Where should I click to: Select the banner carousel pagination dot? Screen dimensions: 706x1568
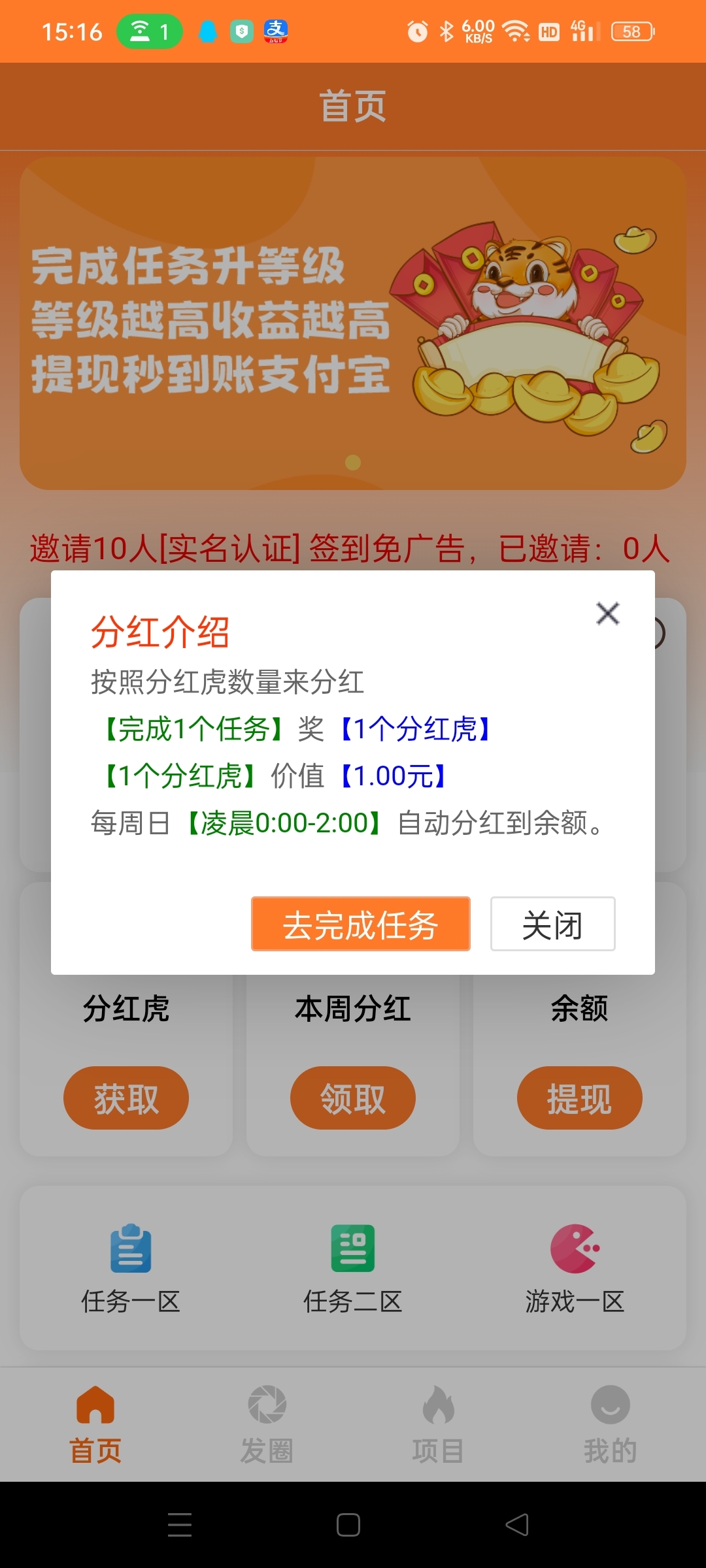pyautogui.click(x=353, y=464)
